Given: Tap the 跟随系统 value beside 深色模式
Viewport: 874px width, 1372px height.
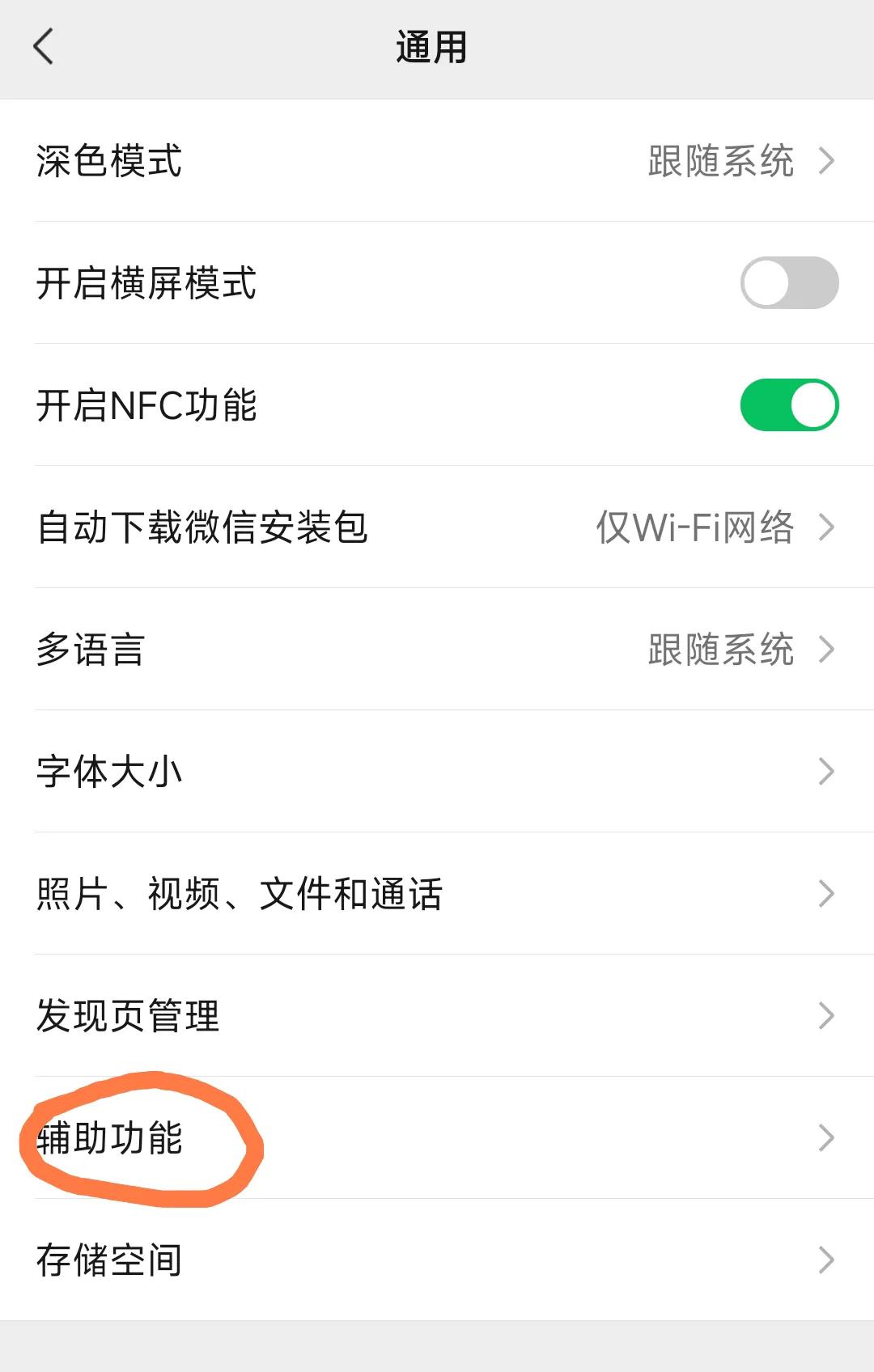Looking at the screenshot, I should point(719,162).
